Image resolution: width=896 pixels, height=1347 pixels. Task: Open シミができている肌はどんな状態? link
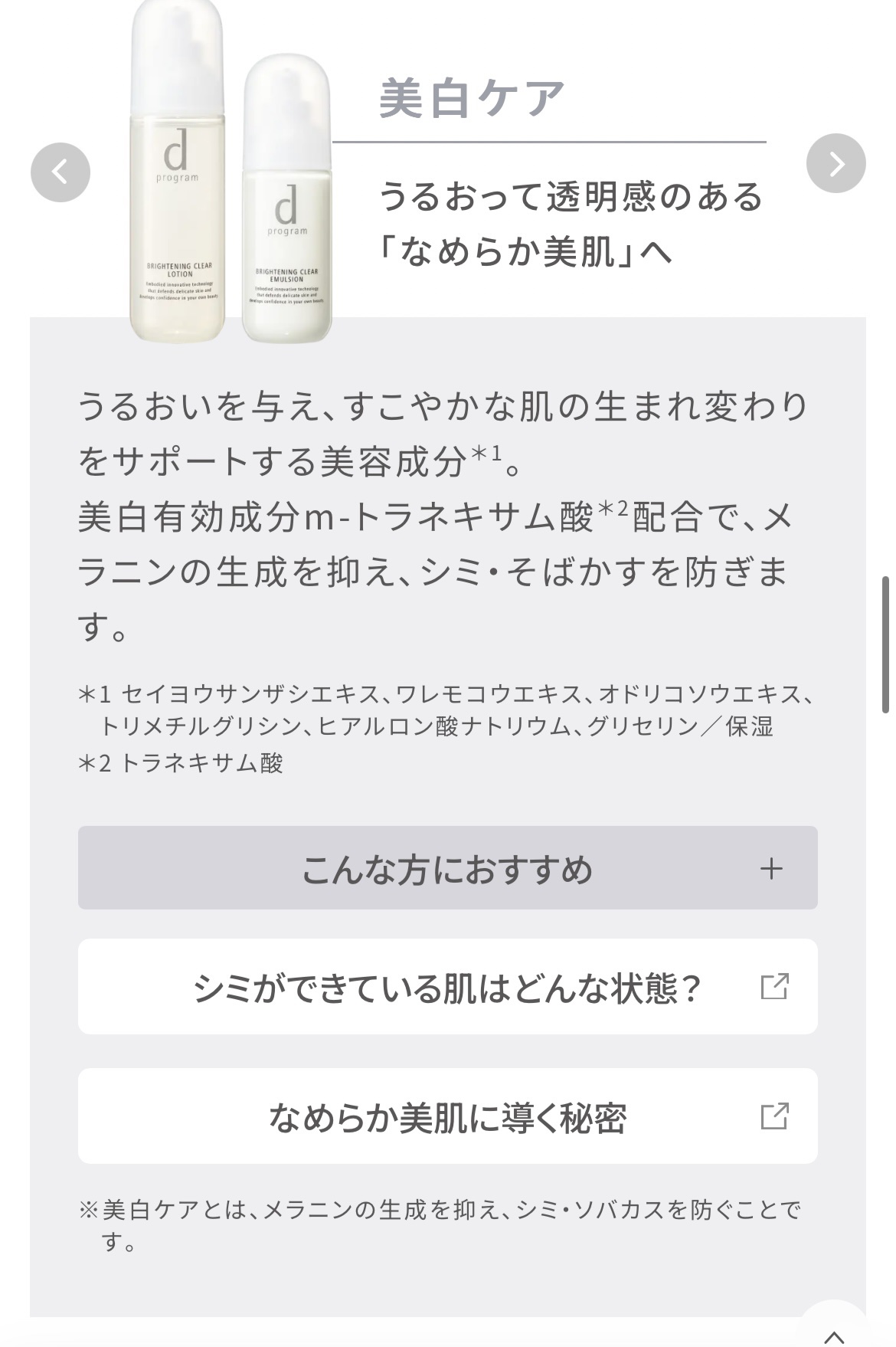447,987
